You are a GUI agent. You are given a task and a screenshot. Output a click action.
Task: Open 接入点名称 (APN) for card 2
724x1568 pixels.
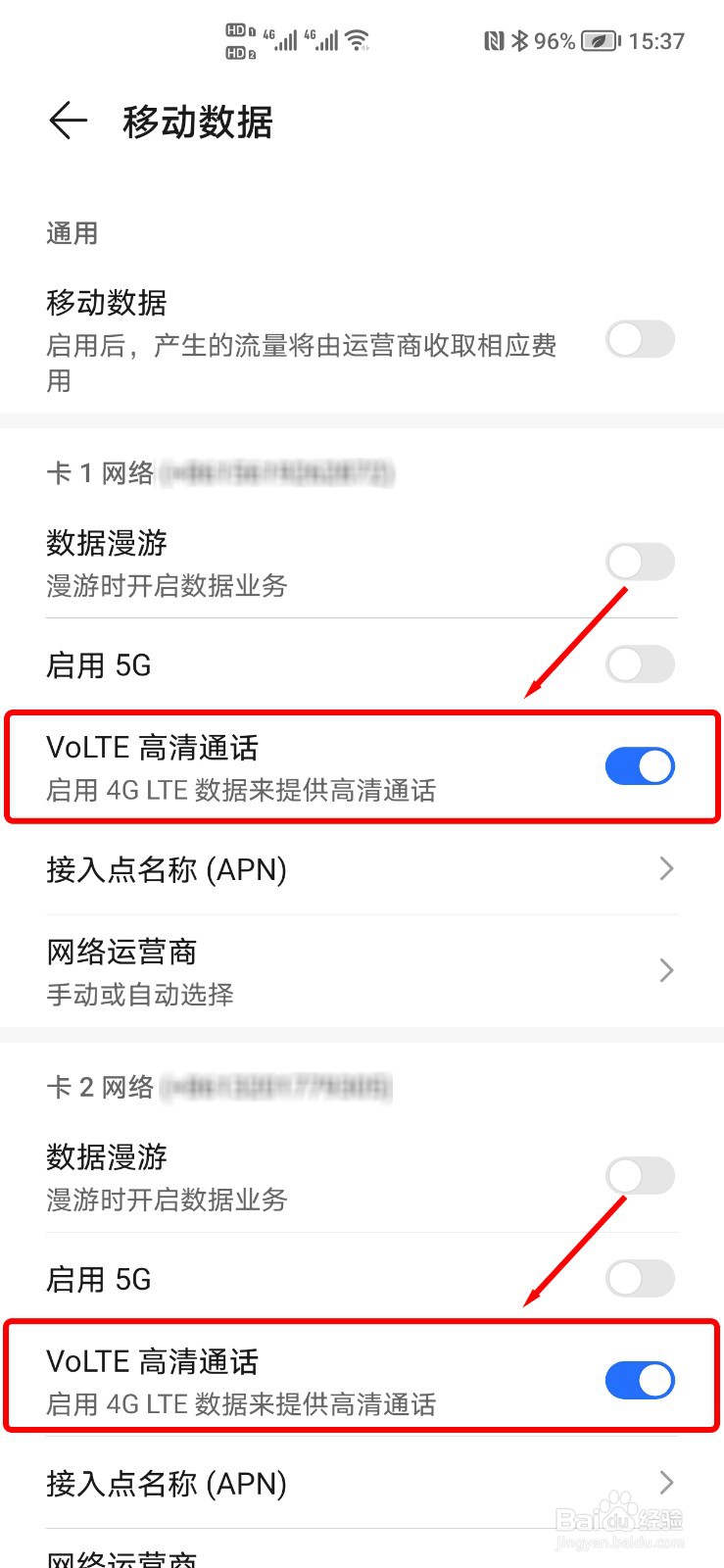pos(362,1484)
